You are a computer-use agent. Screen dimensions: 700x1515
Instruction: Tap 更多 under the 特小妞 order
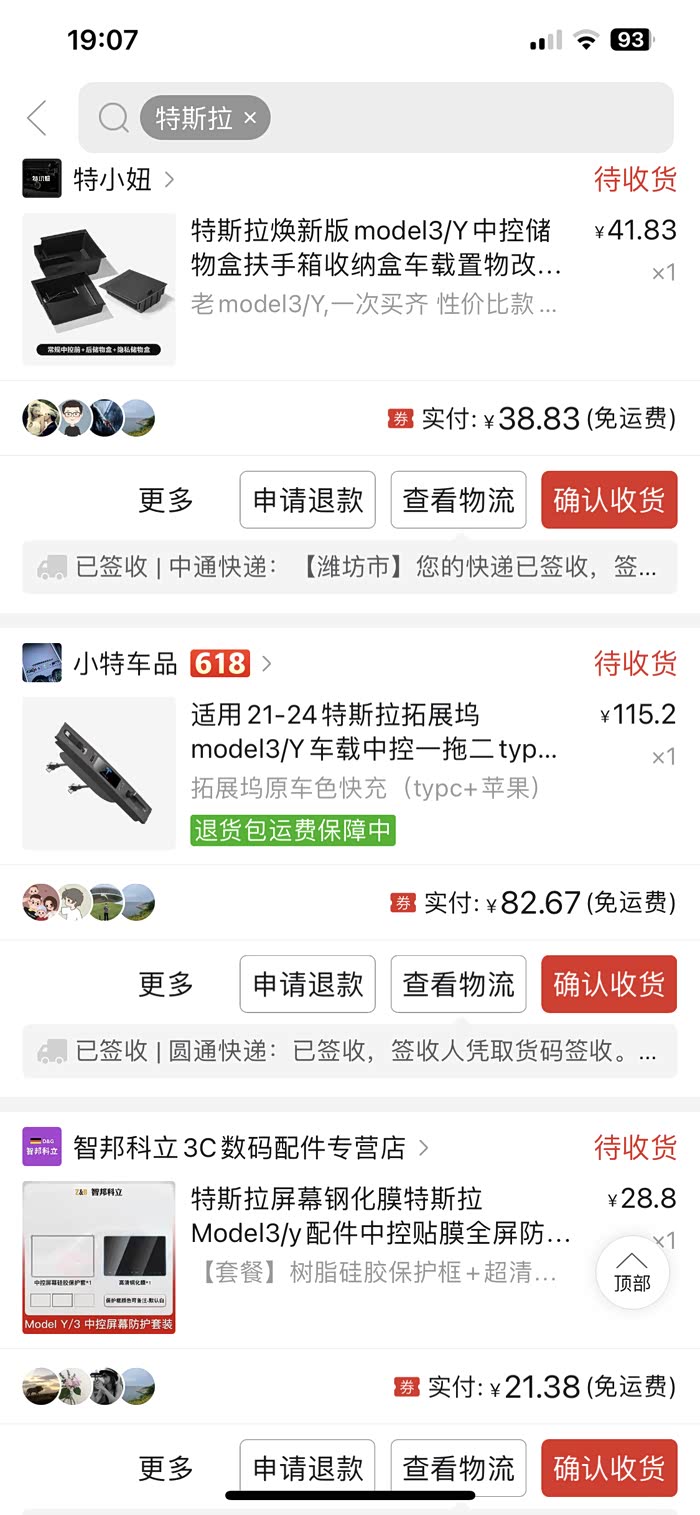click(x=166, y=500)
